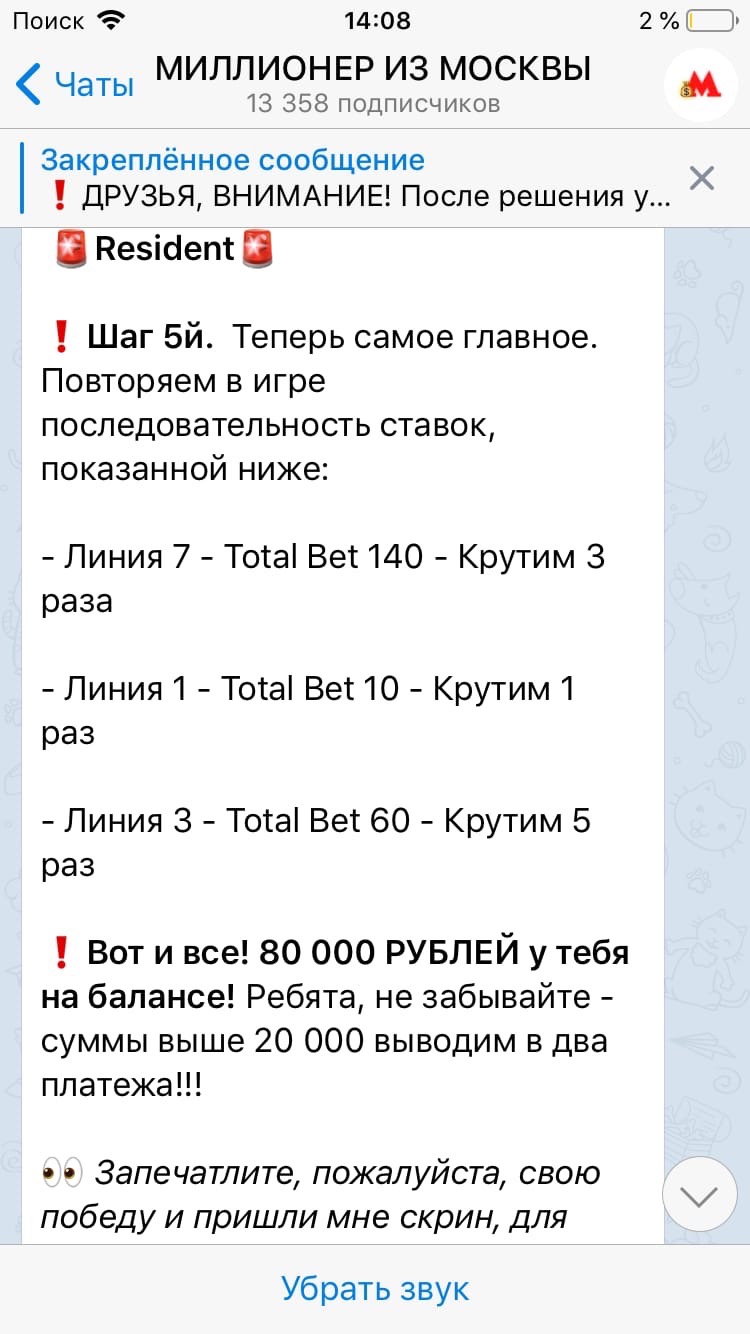Image resolution: width=750 pixels, height=1334 pixels.
Task: Jump to latest messages with down arrow
Action: pos(700,1195)
